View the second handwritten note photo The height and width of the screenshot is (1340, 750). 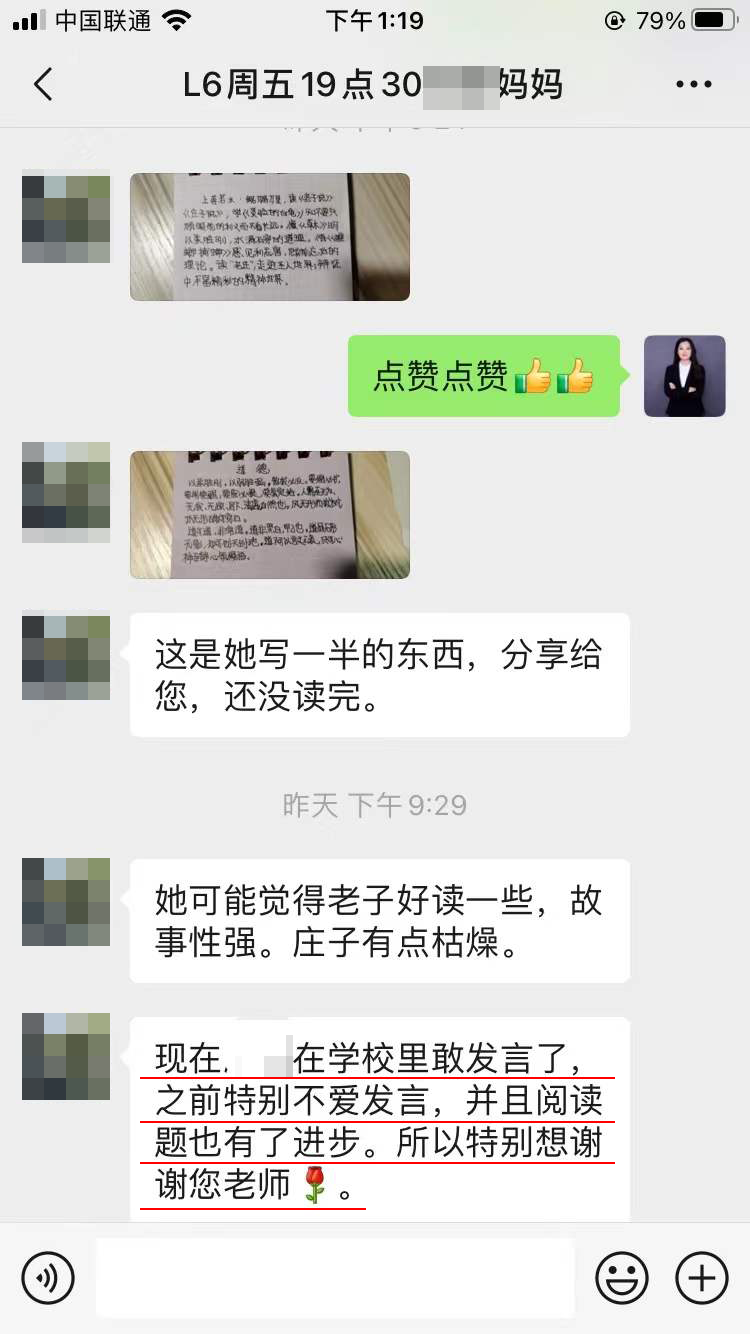click(270, 515)
